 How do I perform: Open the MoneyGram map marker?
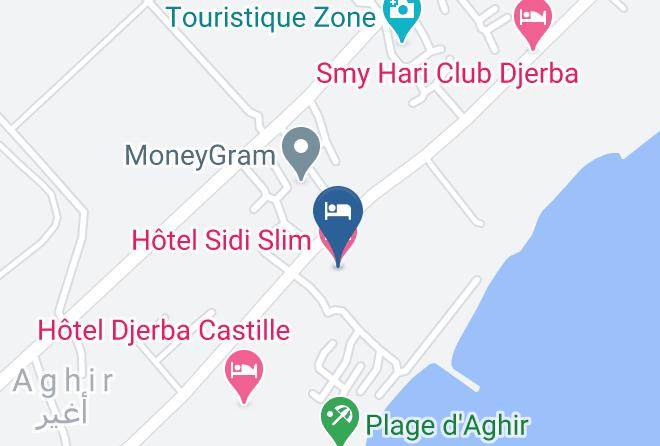pyautogui.click(x=301, y=153)
